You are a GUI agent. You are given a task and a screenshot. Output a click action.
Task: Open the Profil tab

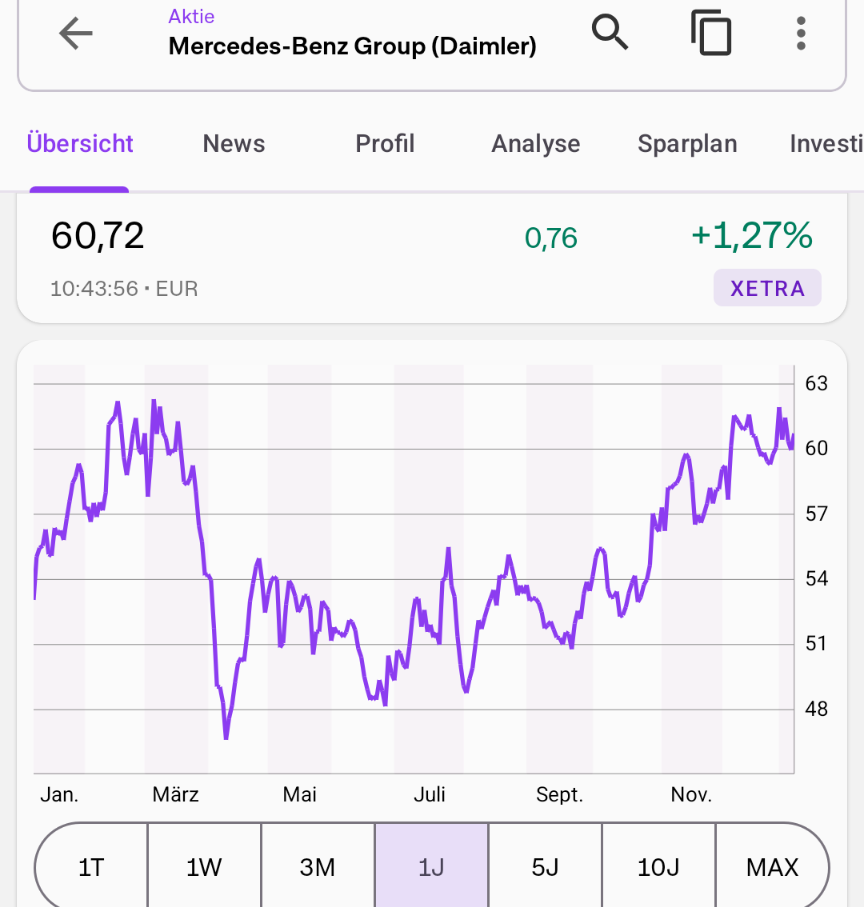385,144
